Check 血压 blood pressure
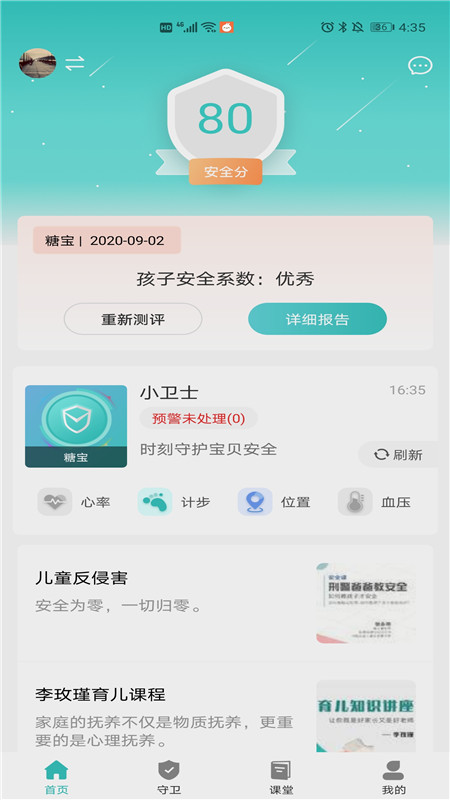450x800 pixels. (x=374, y=502)
